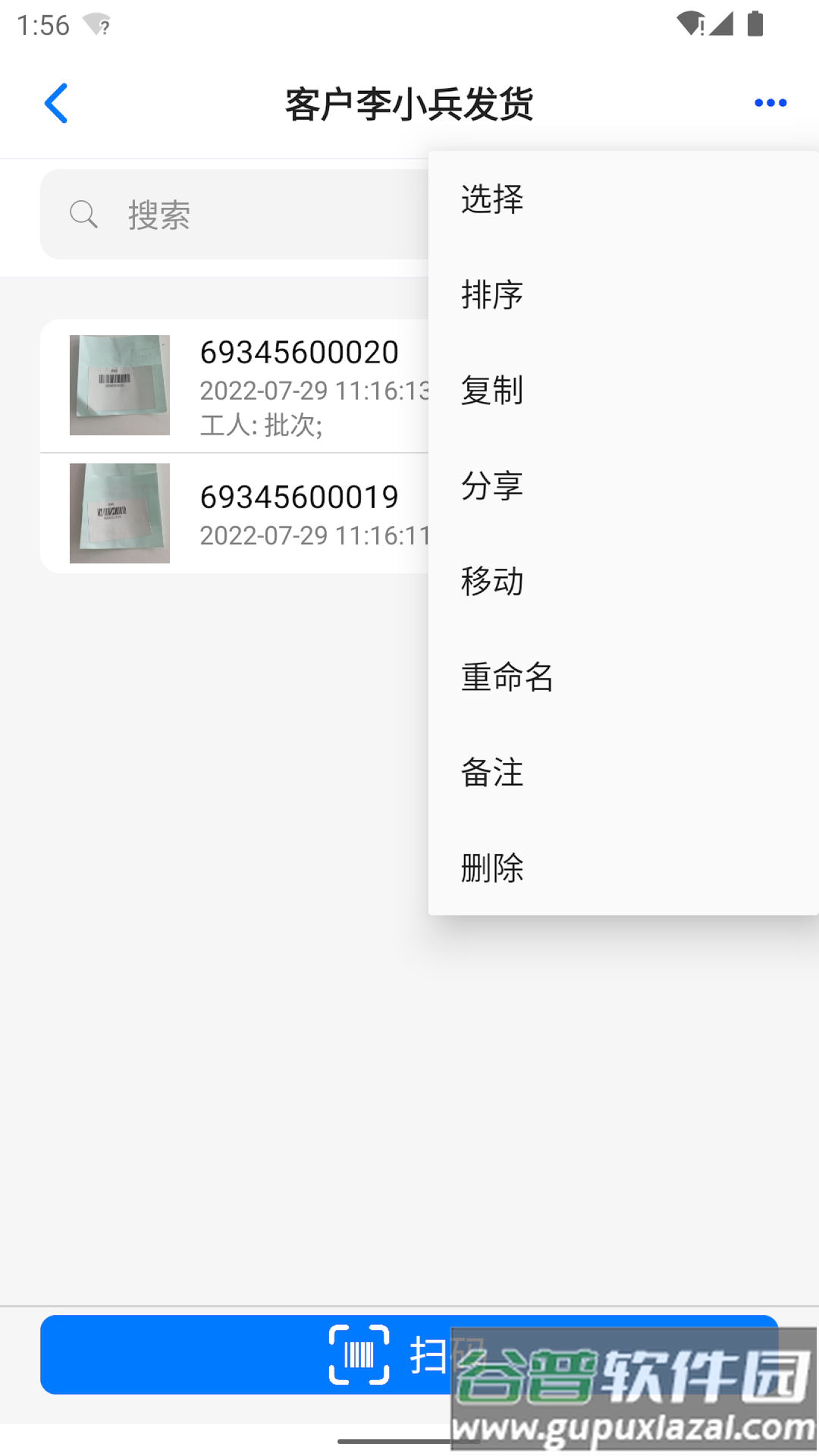Open record 69345600020

pos(300,352)
